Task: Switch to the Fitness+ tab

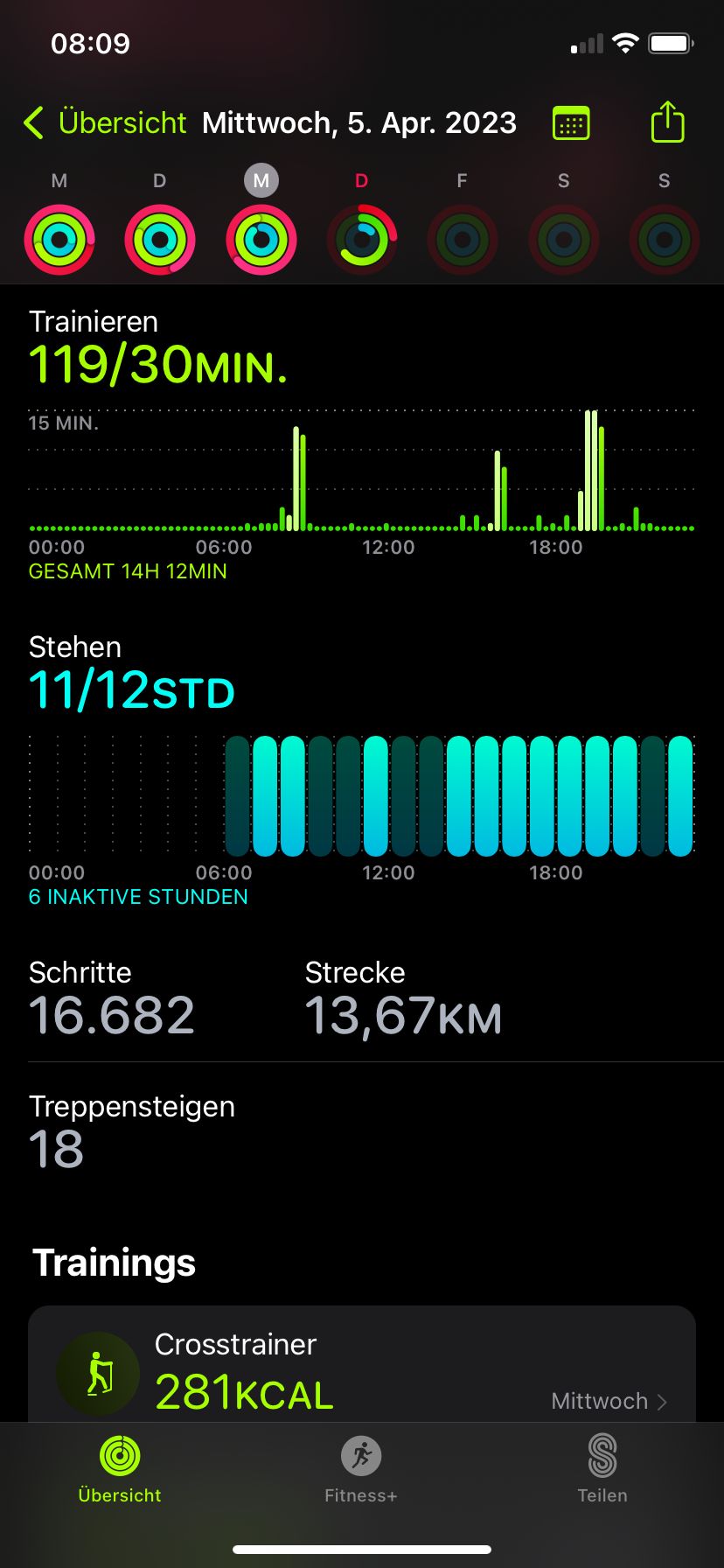Action: point(361,1470)
